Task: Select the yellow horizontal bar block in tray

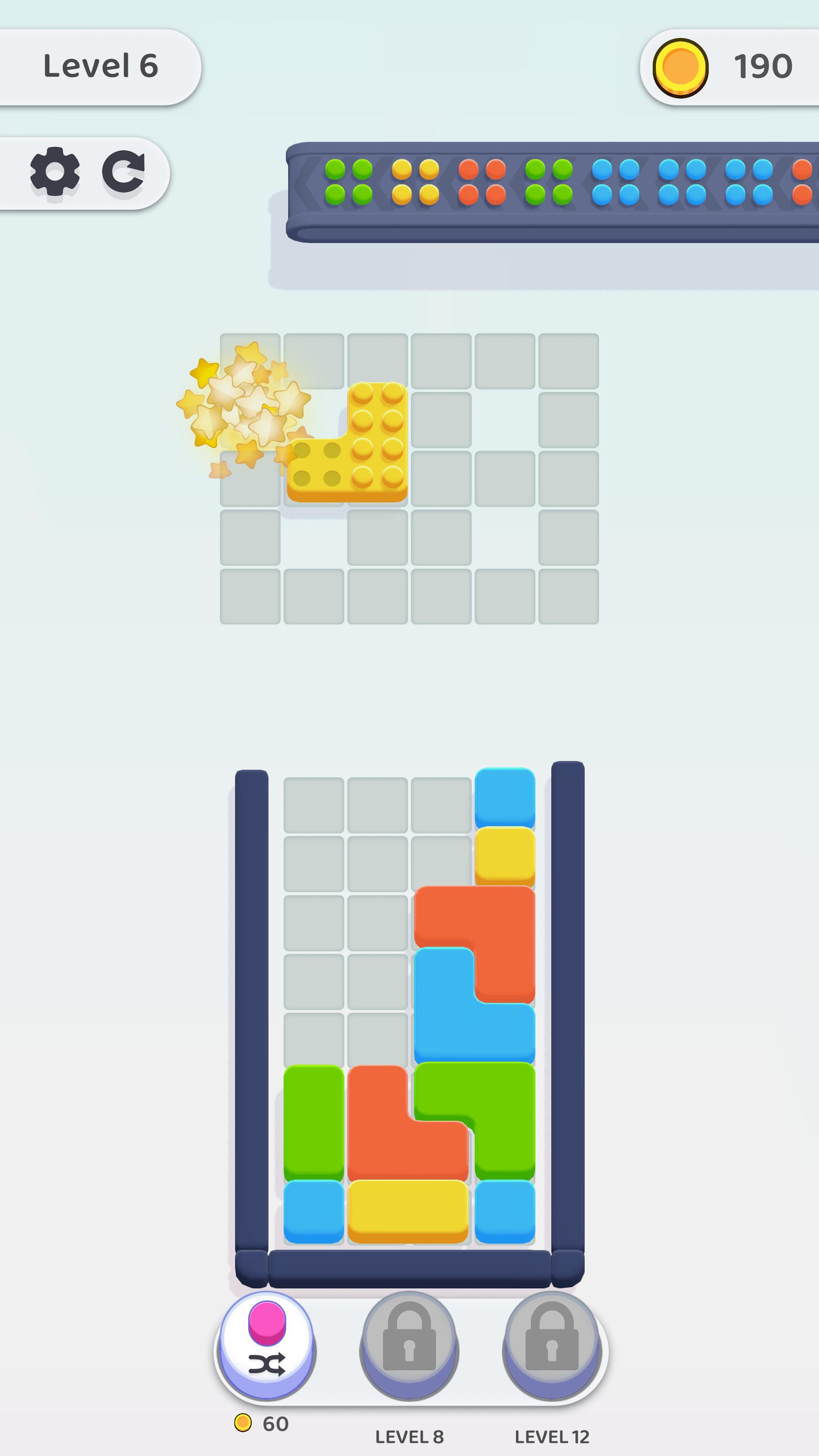Action: [408, 1211]
